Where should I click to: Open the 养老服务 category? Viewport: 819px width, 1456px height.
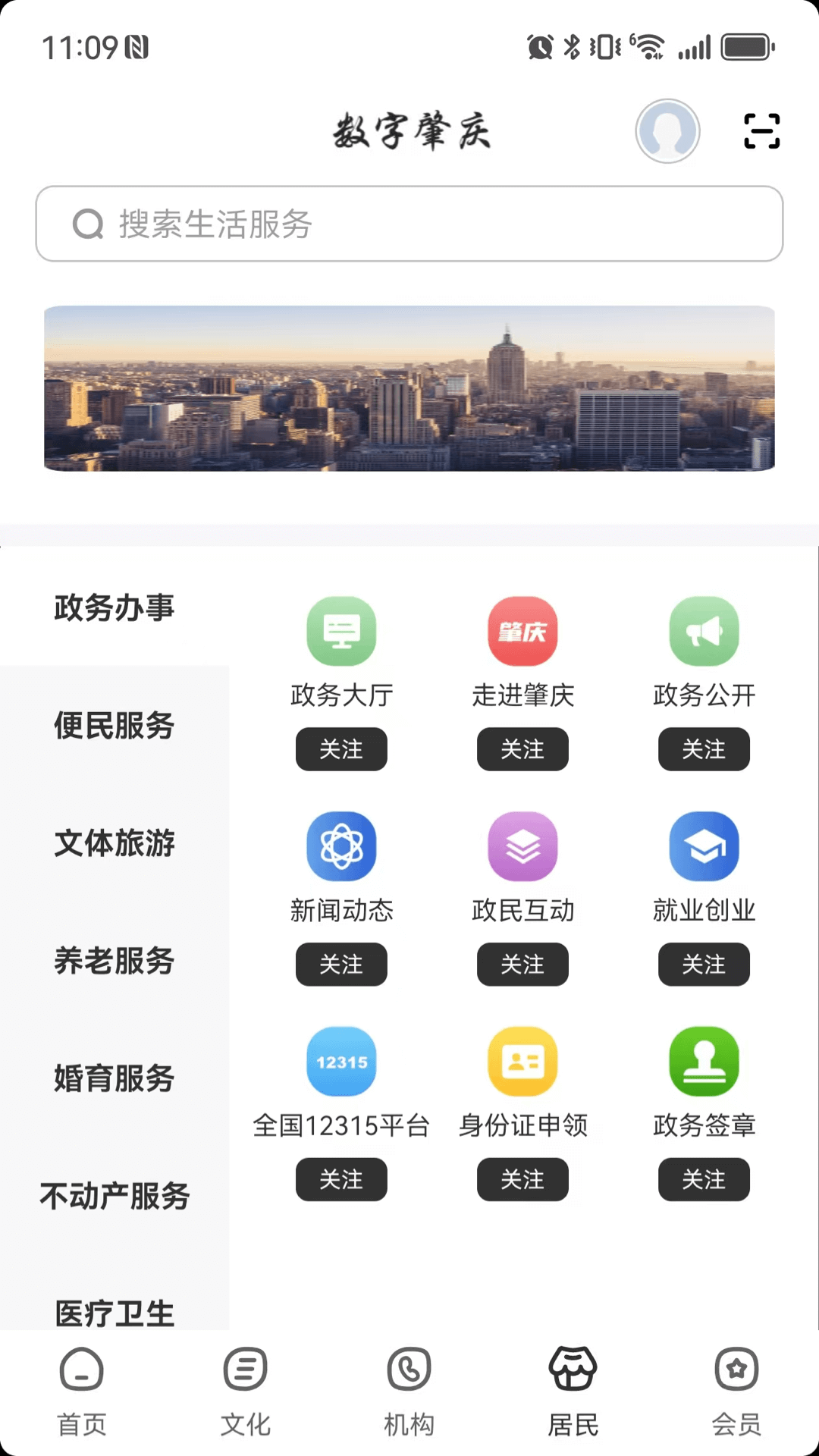[x=114, y=962]
